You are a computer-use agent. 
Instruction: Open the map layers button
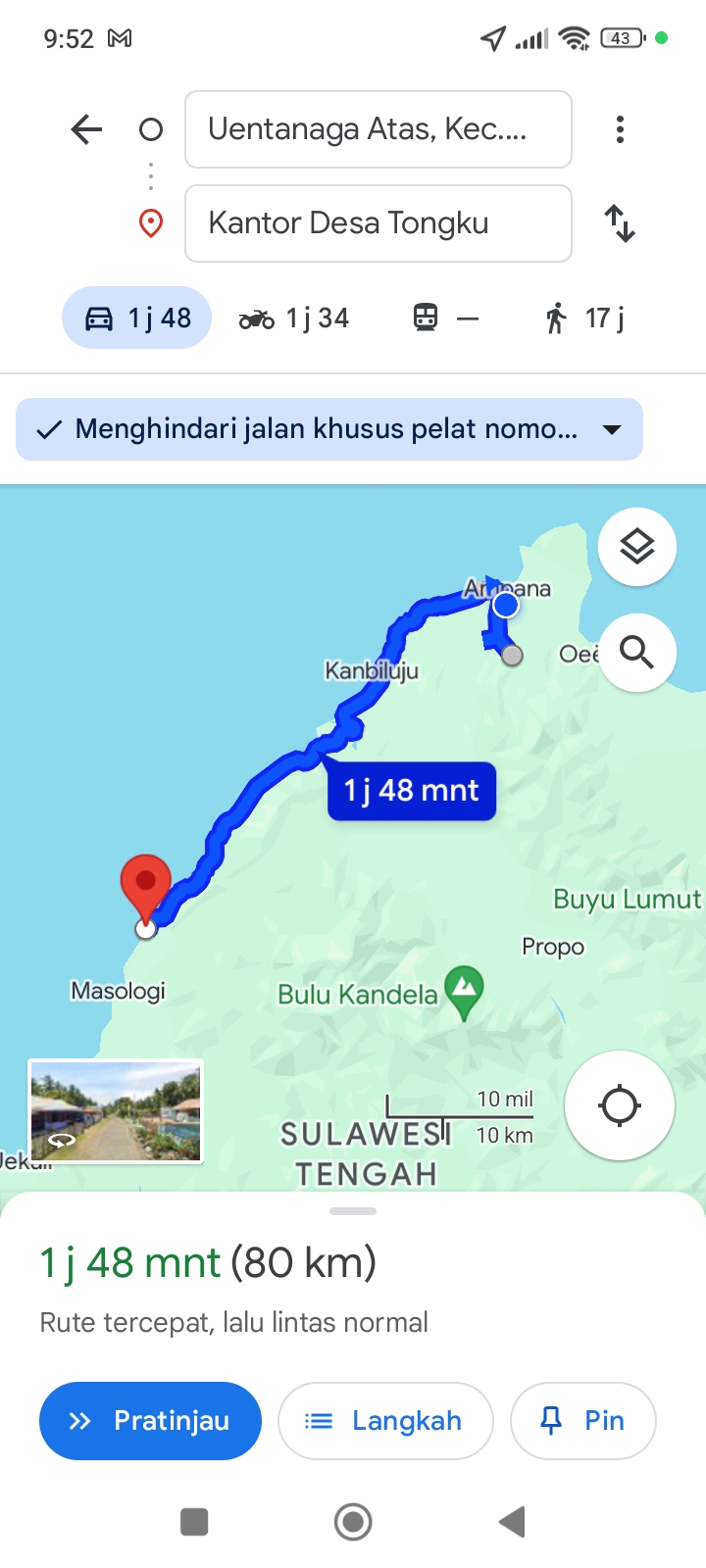pyautogui.click(x=637, y=547)
